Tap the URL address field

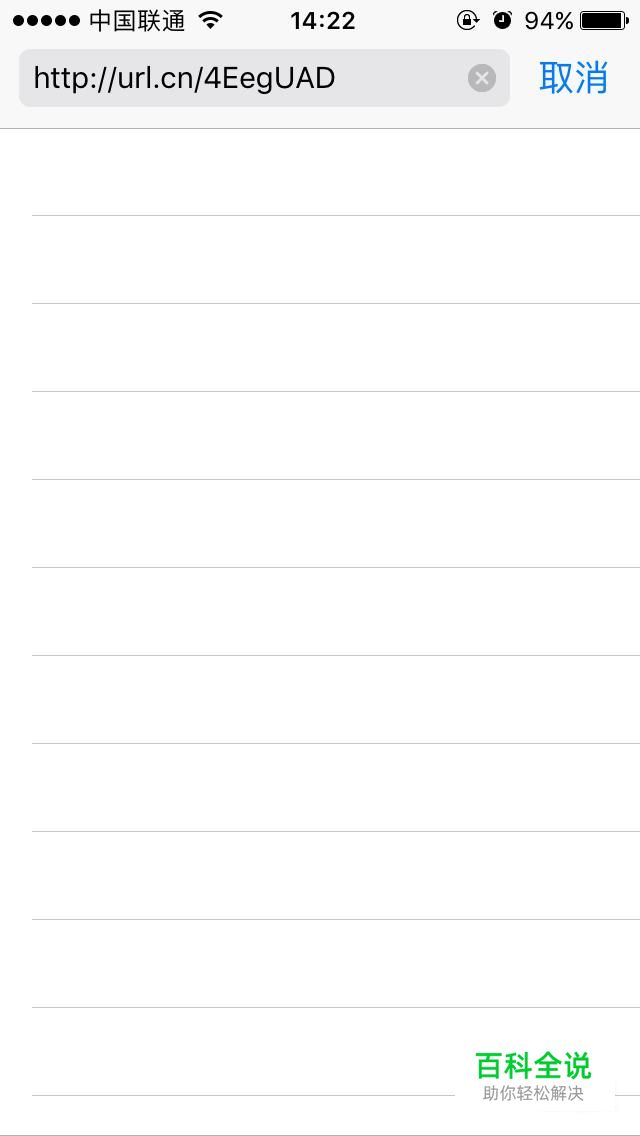pyautogui.click(x=240, y=78)
